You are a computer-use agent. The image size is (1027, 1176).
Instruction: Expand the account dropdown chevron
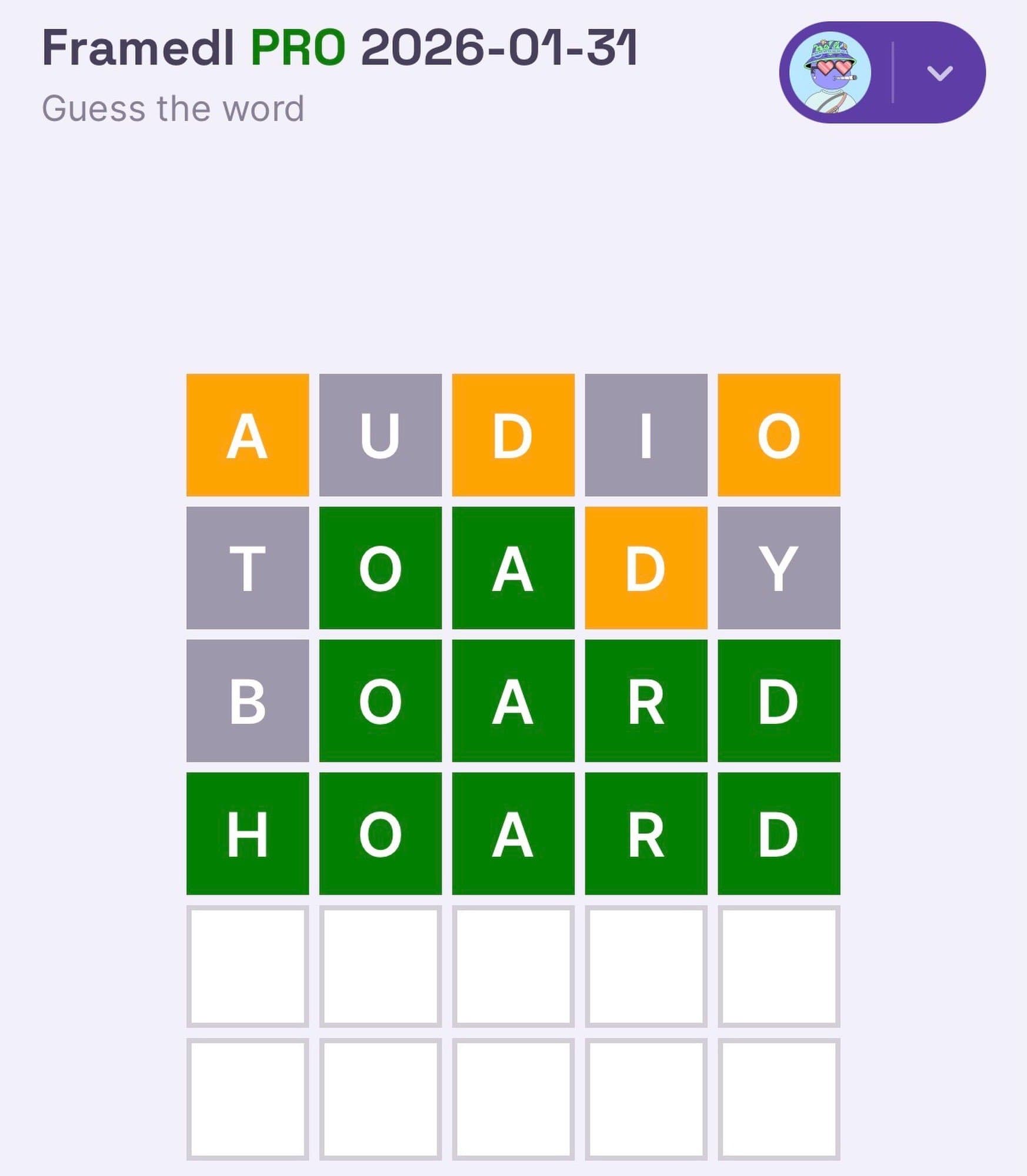pos(939,73)
